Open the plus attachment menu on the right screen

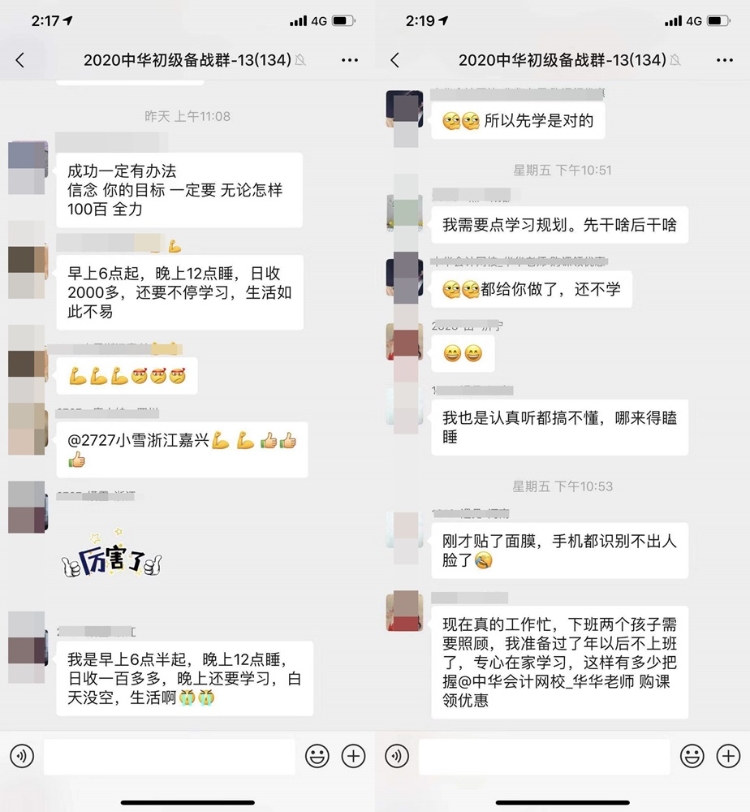(x=729, y=757)
